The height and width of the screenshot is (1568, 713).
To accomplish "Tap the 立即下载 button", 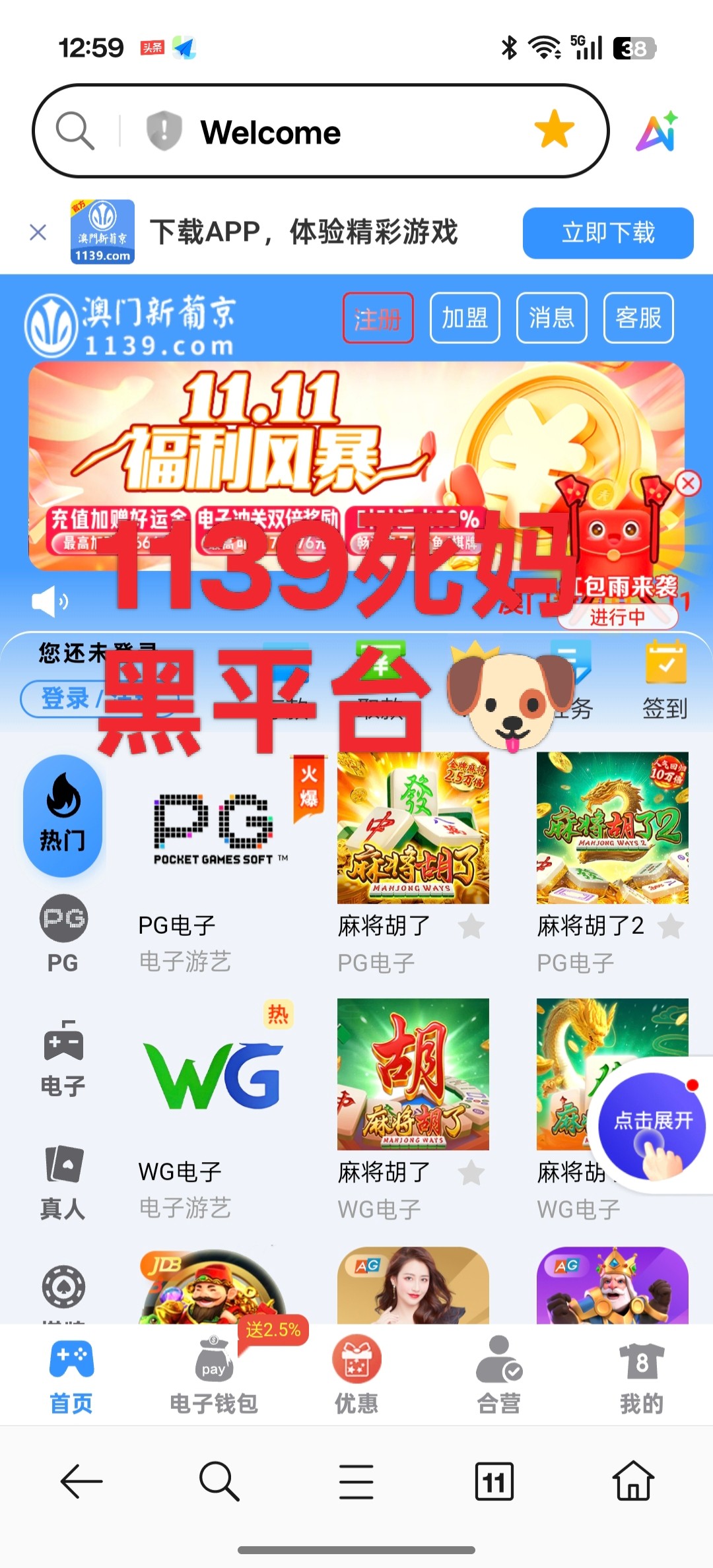I will [607, 233].
